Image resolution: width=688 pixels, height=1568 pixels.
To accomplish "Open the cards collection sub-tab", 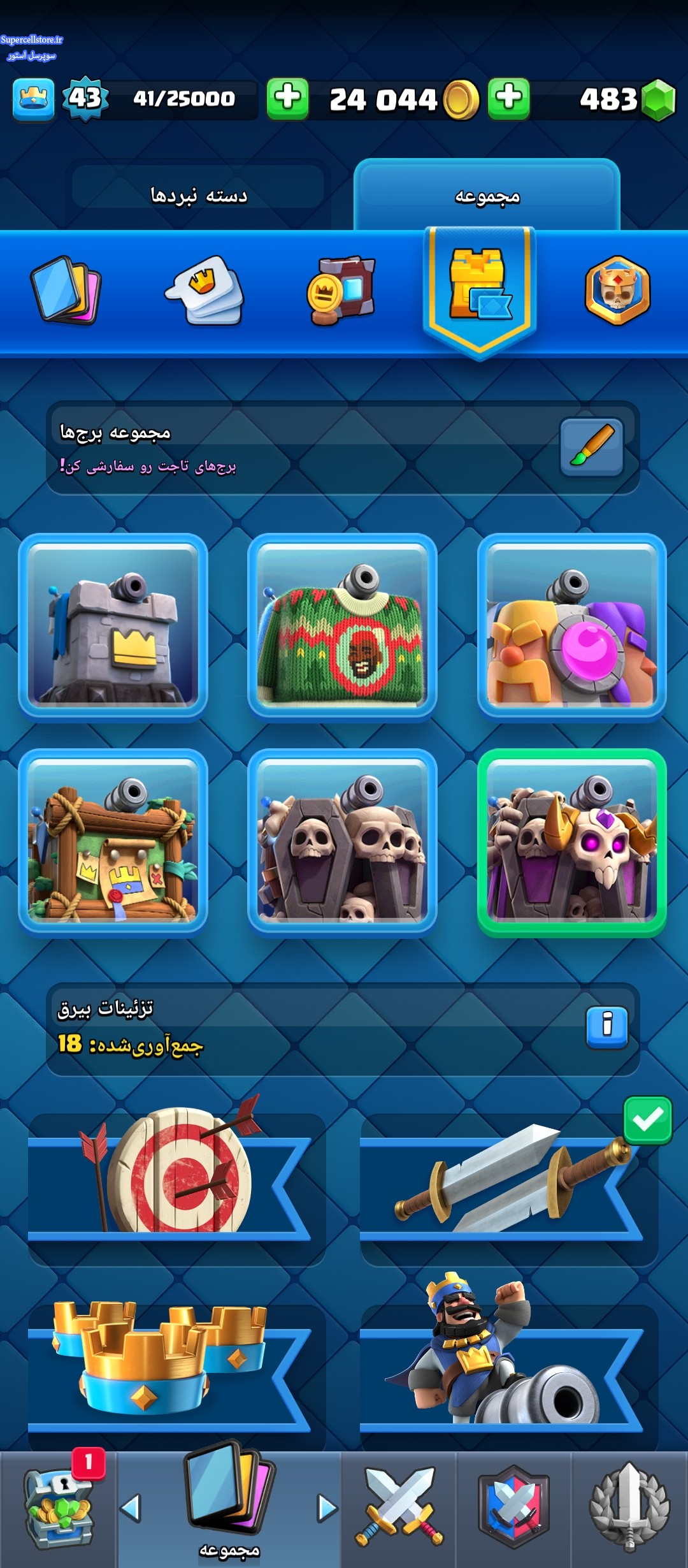I will pyautogui.click(x=66, y=290).
